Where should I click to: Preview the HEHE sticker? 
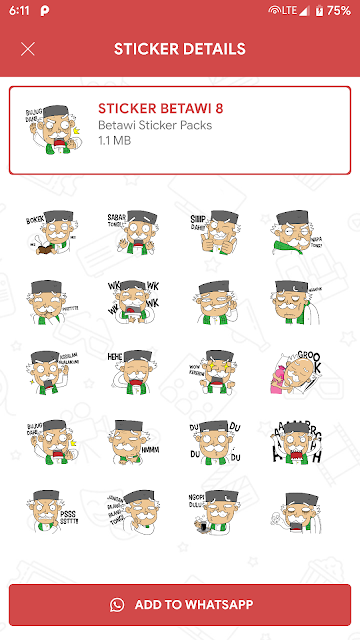click(135, 372)
